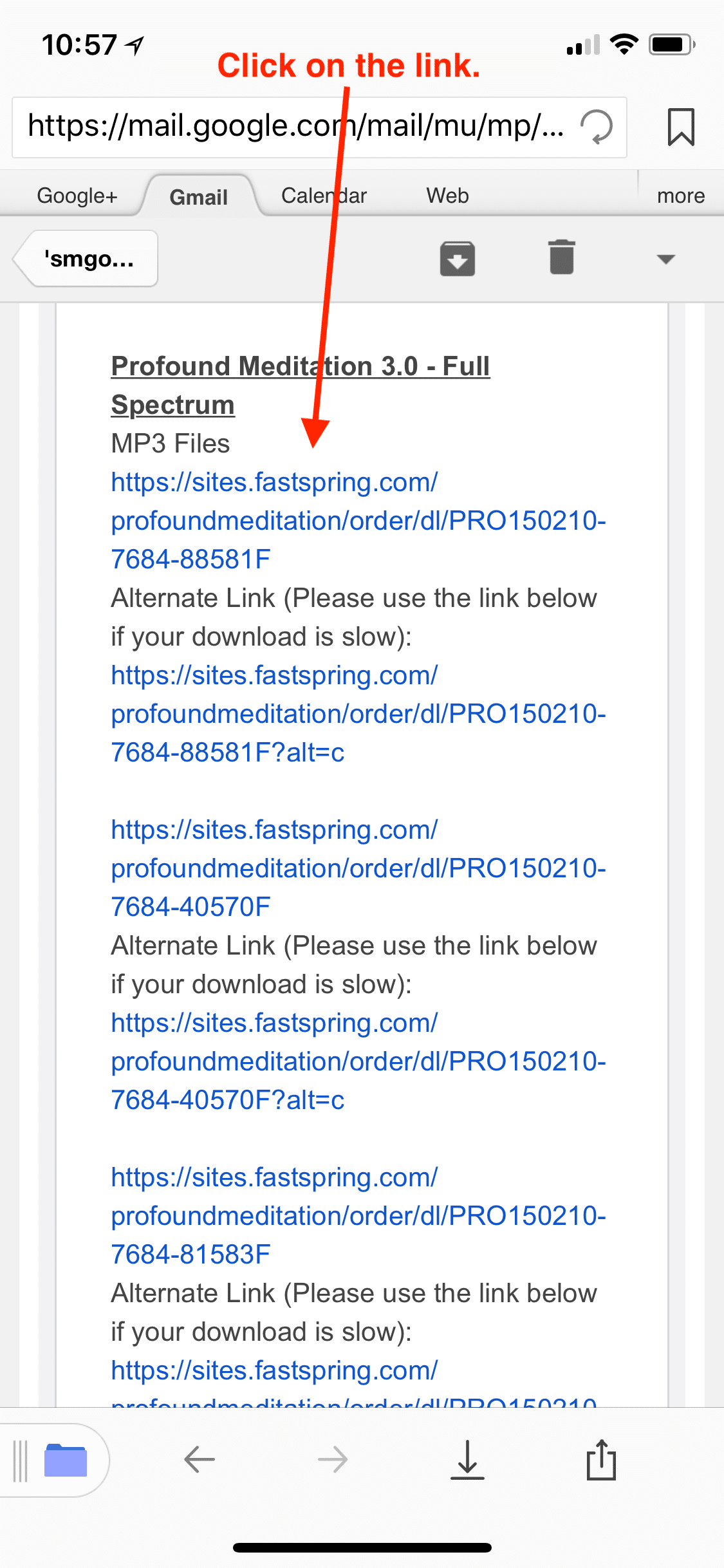
Task: Go back to the 'smgo... label
Action: point(86,258)
